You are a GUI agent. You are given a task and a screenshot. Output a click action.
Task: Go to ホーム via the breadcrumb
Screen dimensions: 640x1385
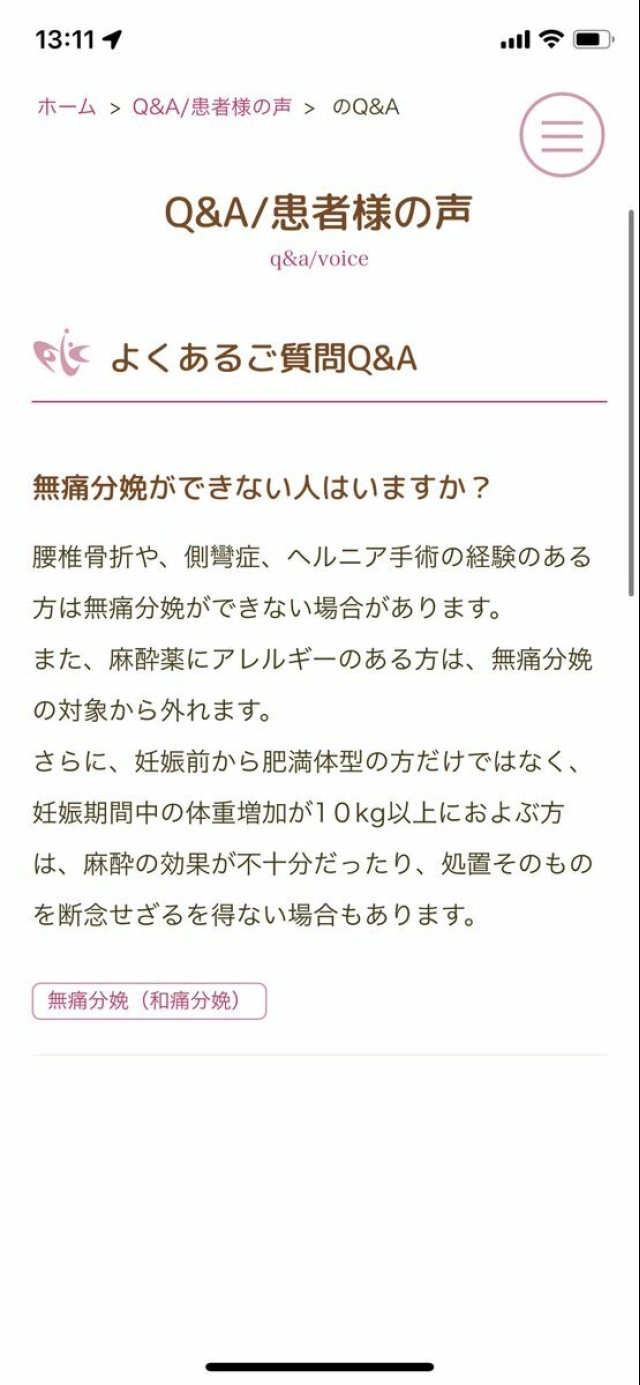coord(66,107)
